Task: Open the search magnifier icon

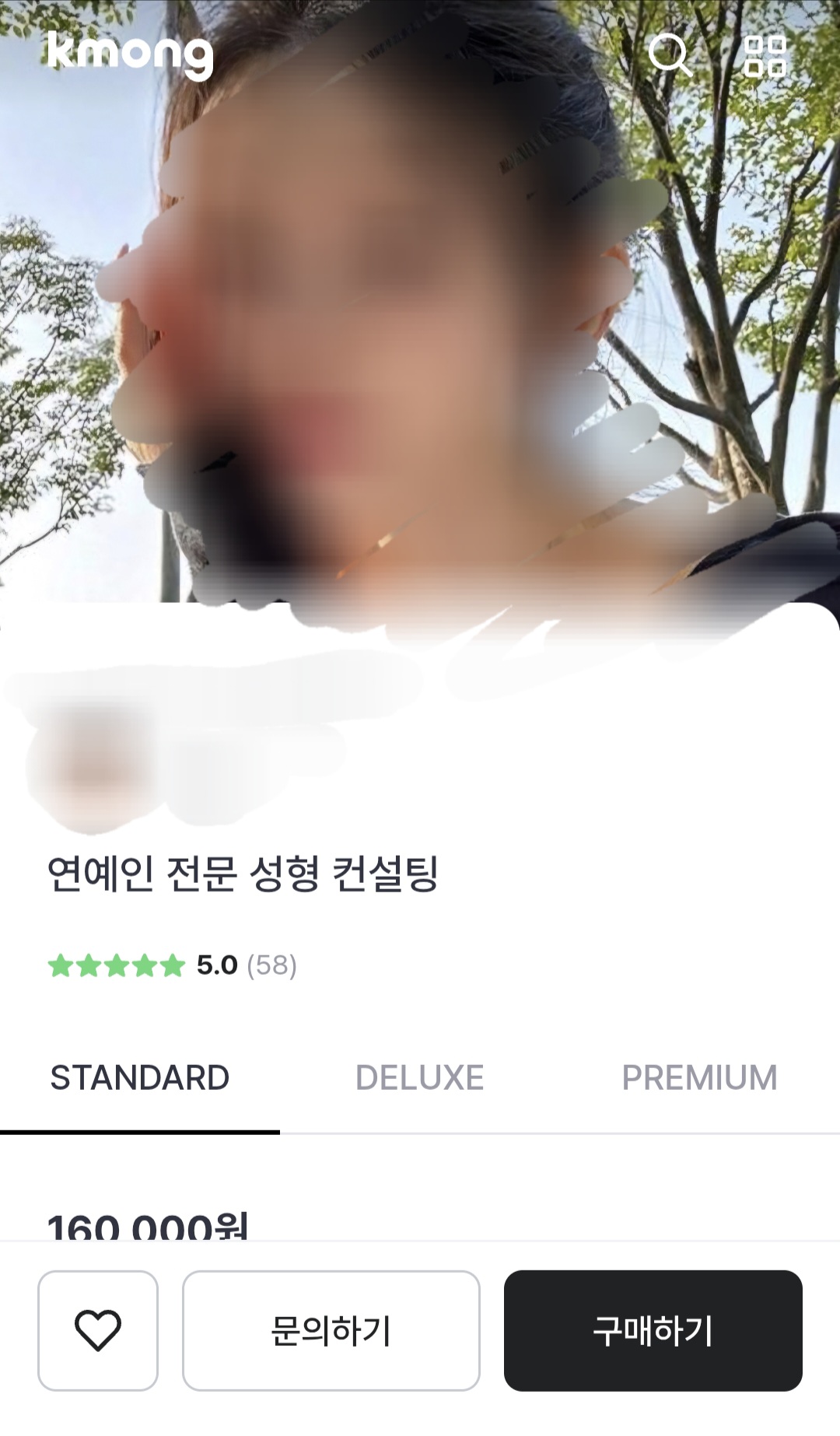Action: pos(670,54)
